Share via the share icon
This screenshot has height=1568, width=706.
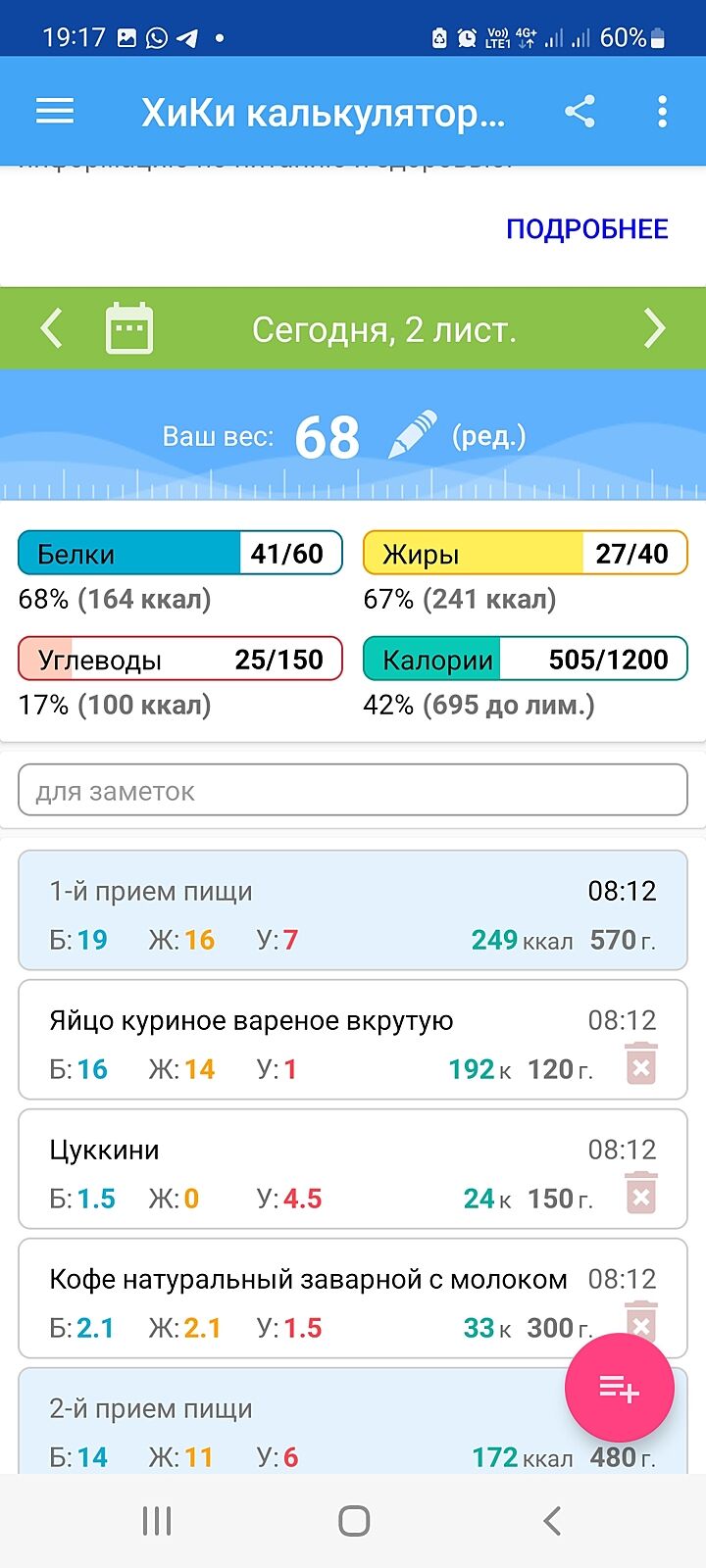coord(580,112)
